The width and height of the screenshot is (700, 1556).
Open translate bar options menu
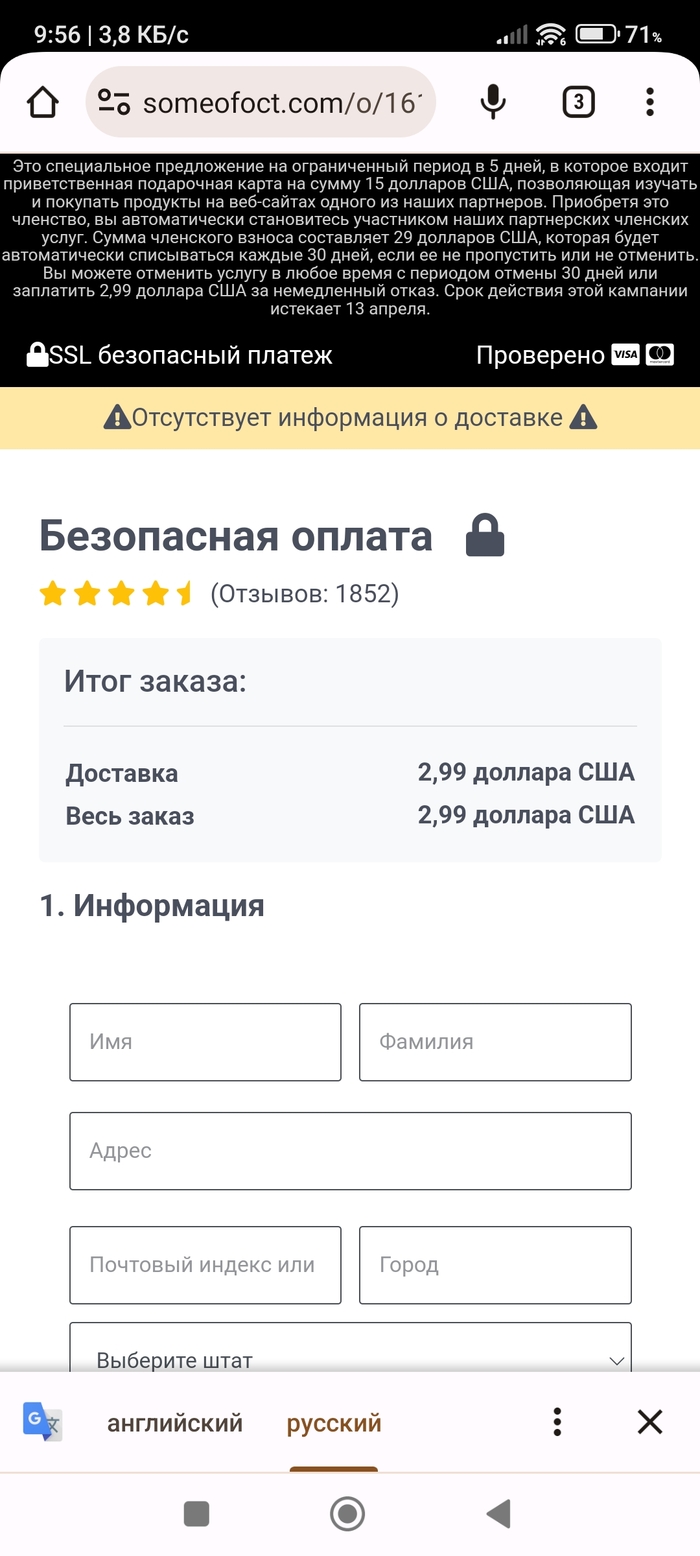coord(557,1422)
